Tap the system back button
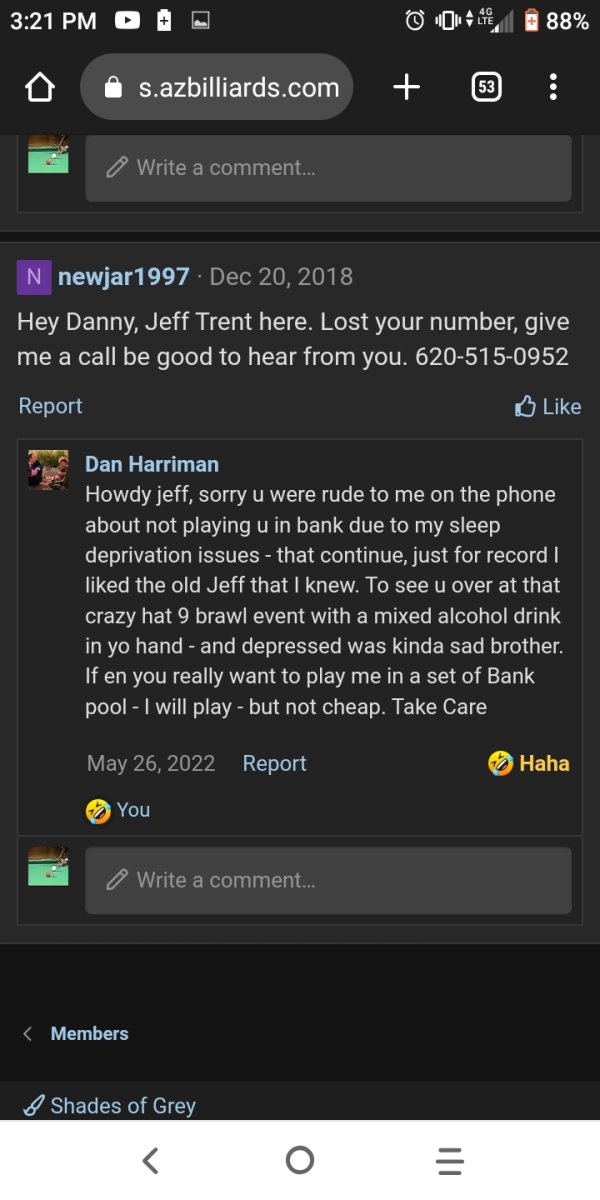600x1200 pixels. 150,1160
